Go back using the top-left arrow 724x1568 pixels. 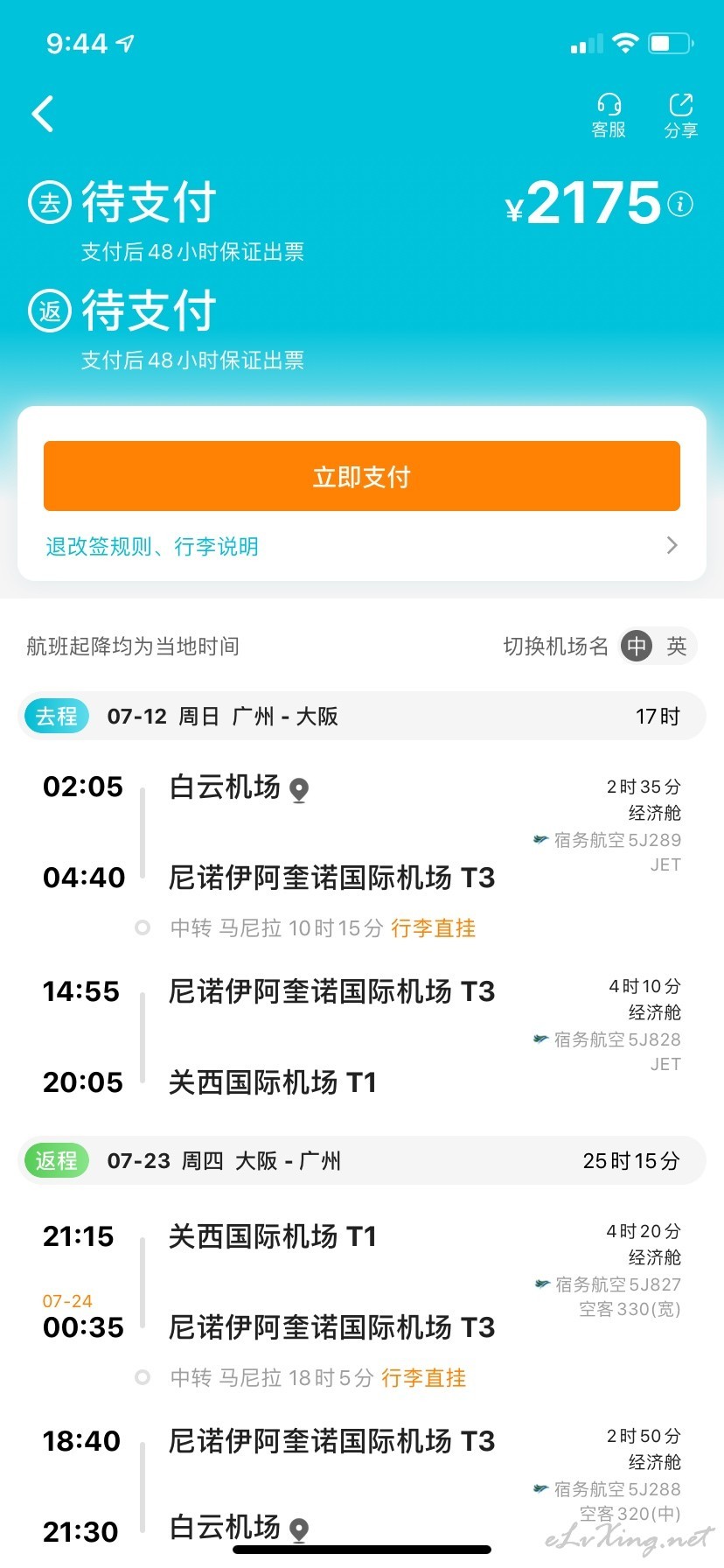tap(43, 114)
